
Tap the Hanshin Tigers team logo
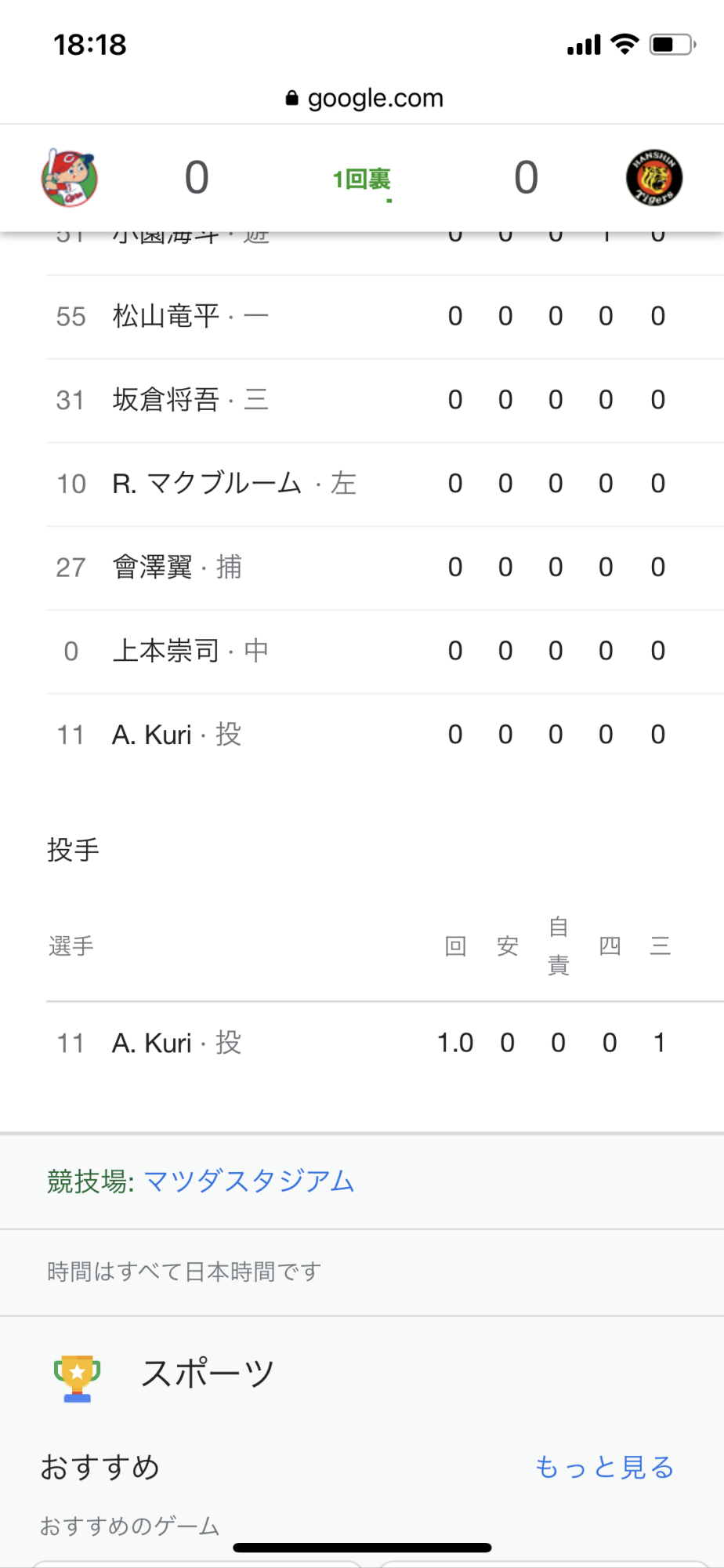point(653,178)
